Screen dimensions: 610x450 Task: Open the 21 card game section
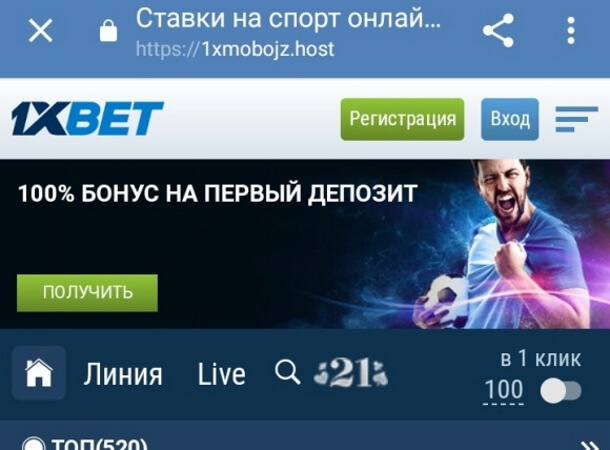tap(350, 374)
